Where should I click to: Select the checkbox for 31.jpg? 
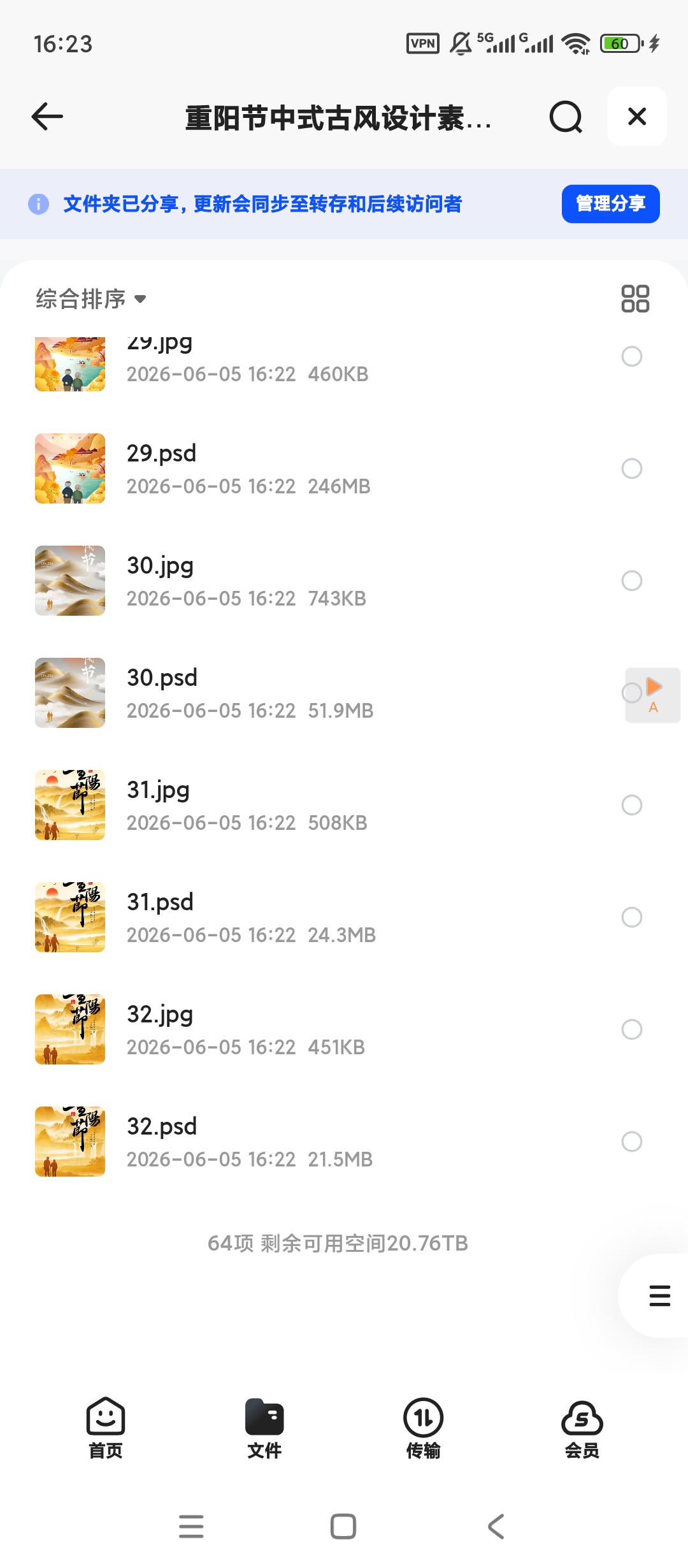click(632, 805)
